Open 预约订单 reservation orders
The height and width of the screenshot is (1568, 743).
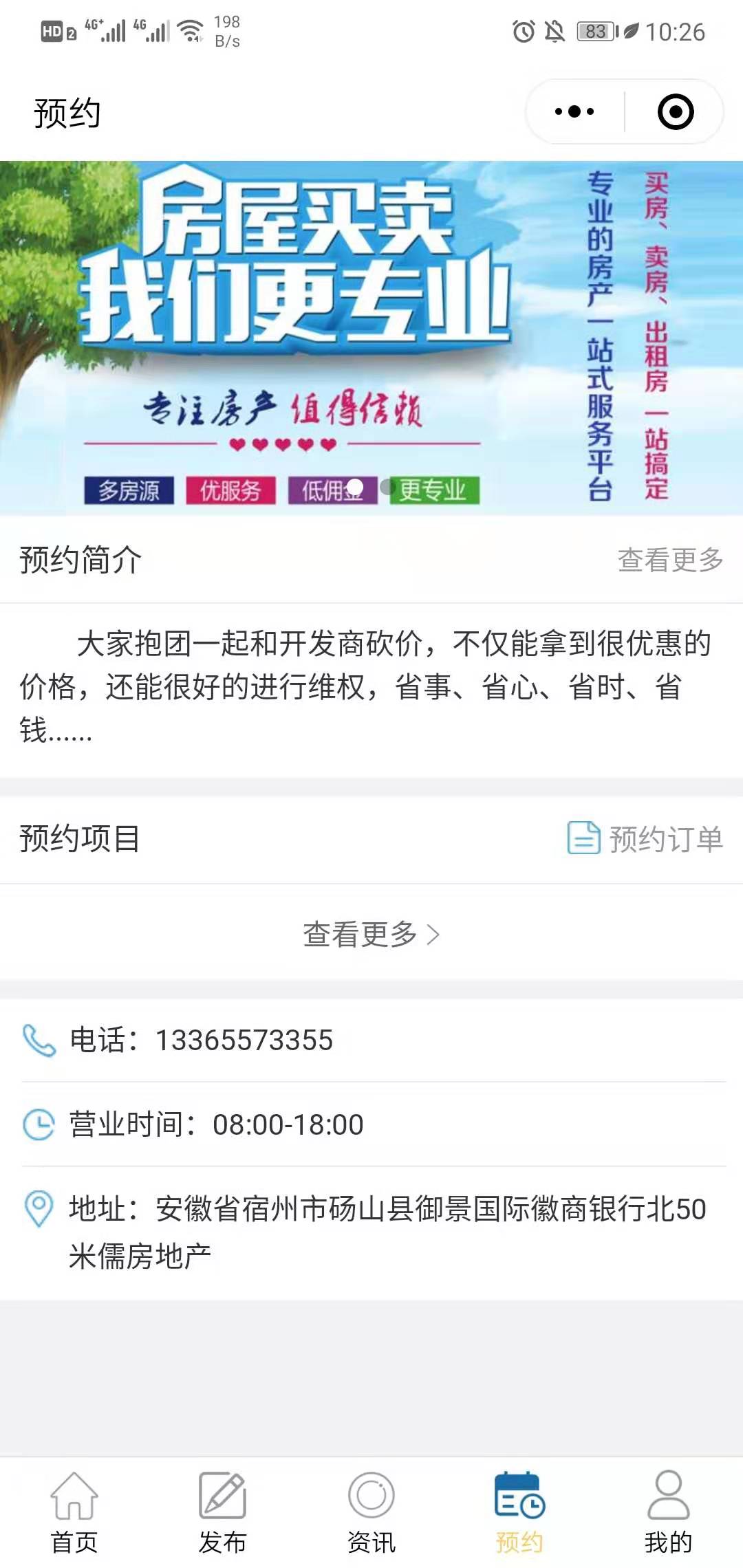coord(645,838)
